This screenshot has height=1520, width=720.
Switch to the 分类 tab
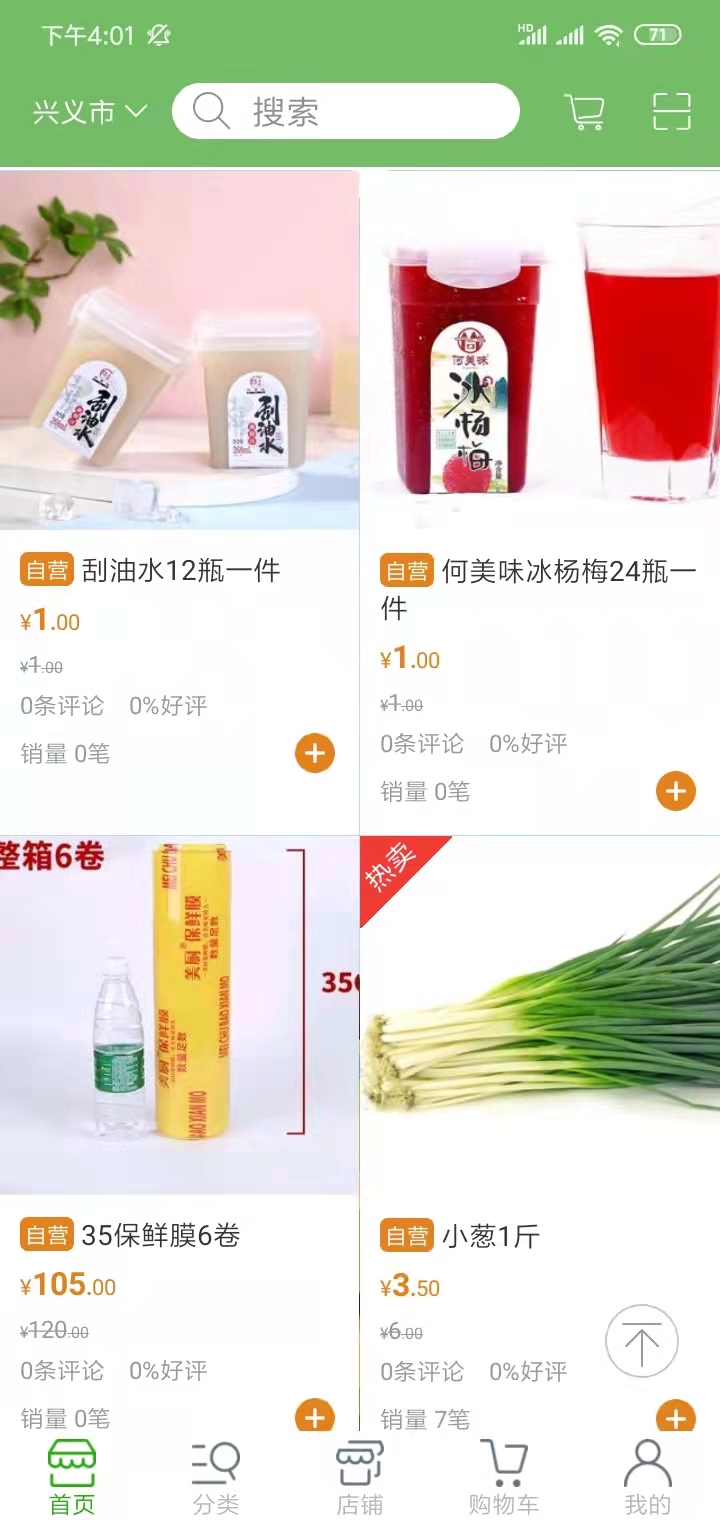point(216,1478)
